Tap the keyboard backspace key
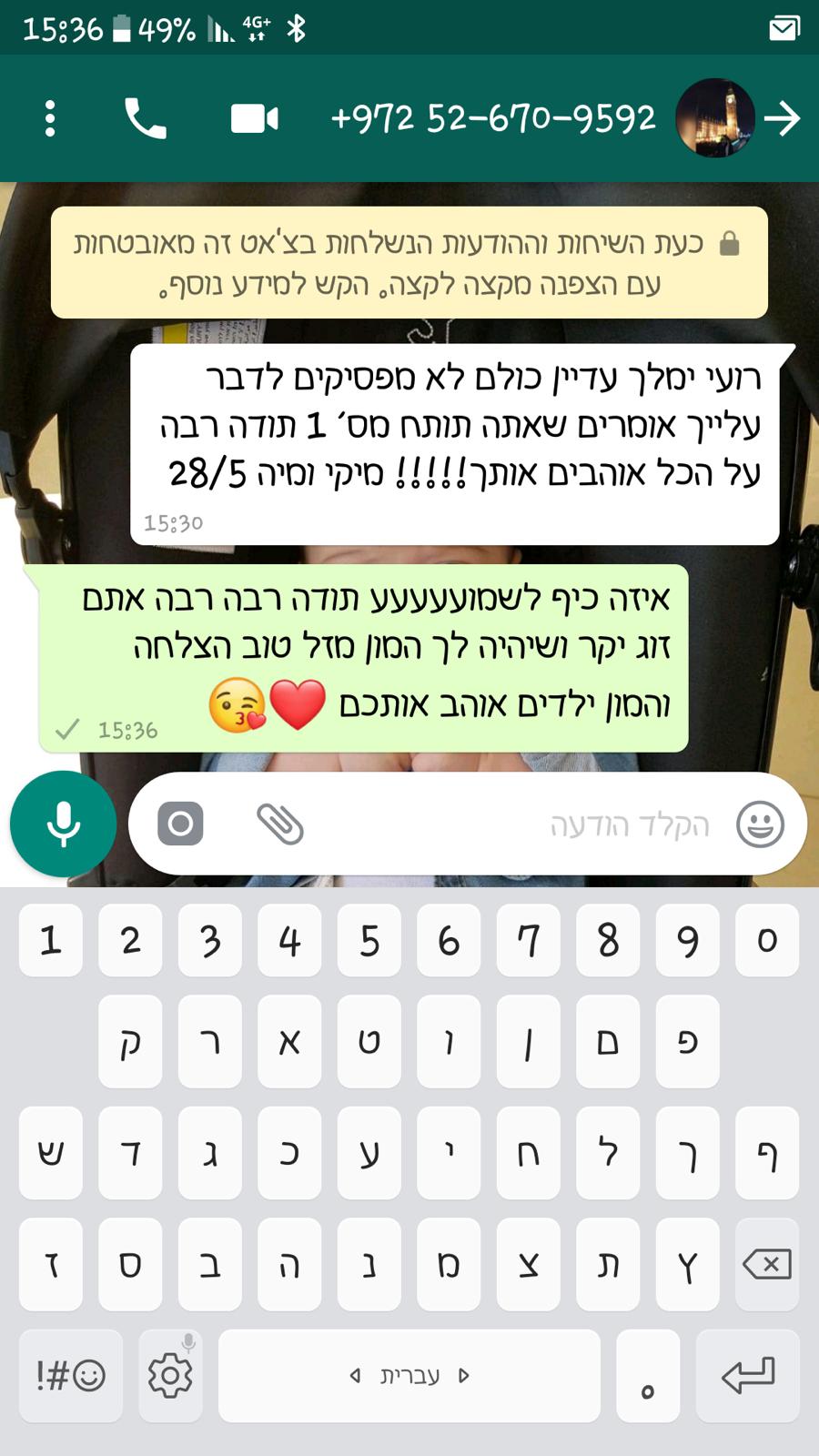Image resolution: width=819 pixels, height=1456 pixels. [767, 1264]
